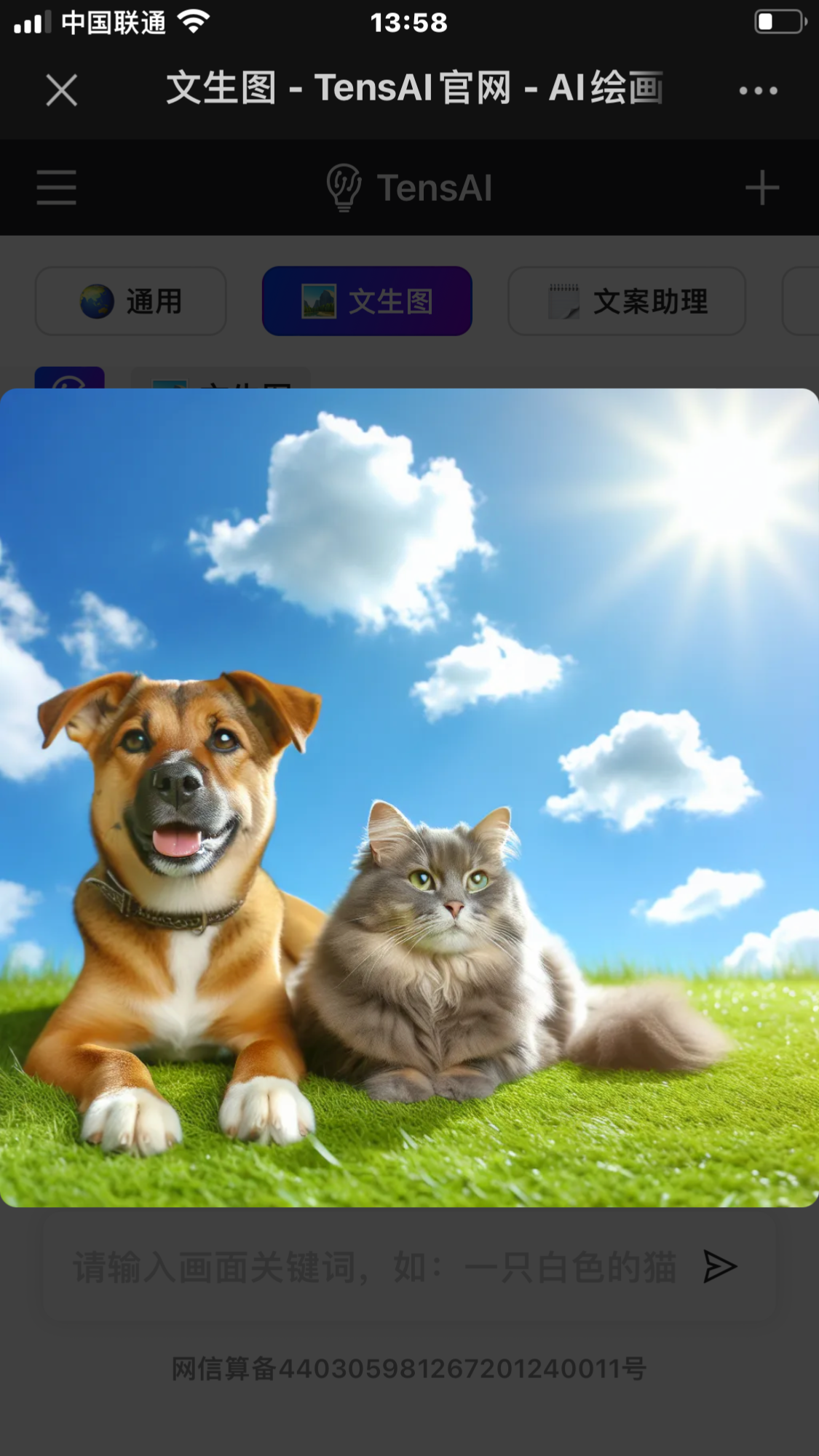Switch to the 文案助理 tab
Screen dimensions: 819x1456
pos(627,301)
